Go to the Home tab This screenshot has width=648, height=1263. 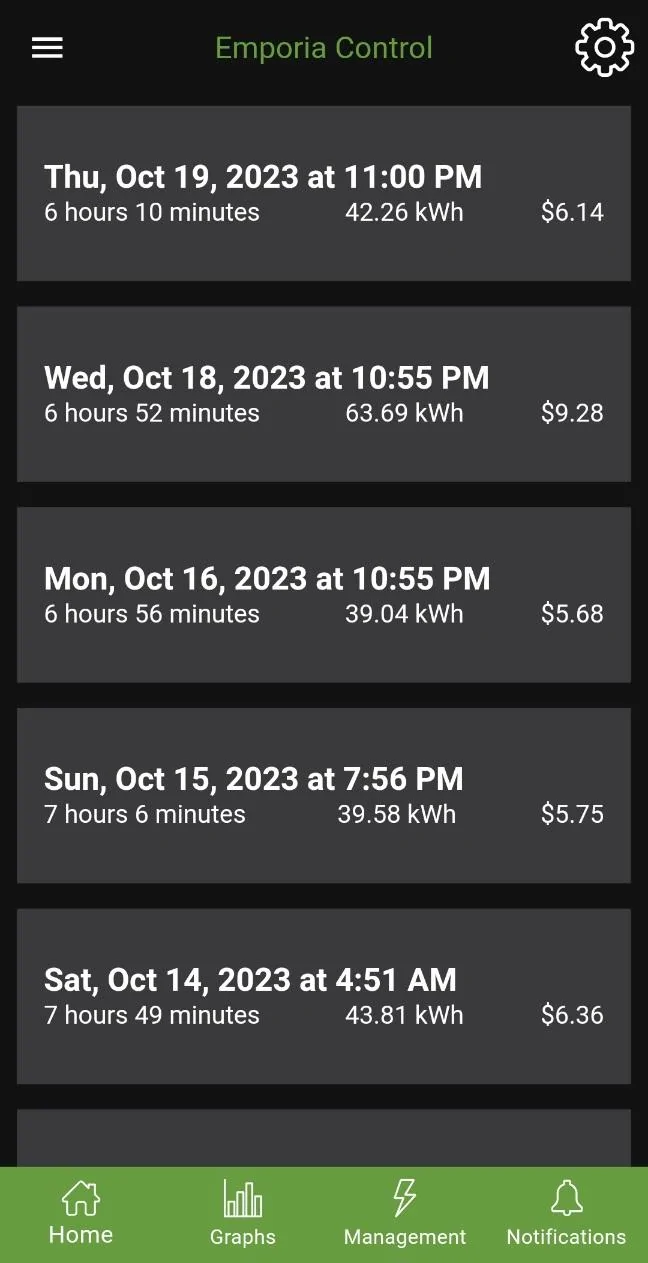click(81, 1214)
